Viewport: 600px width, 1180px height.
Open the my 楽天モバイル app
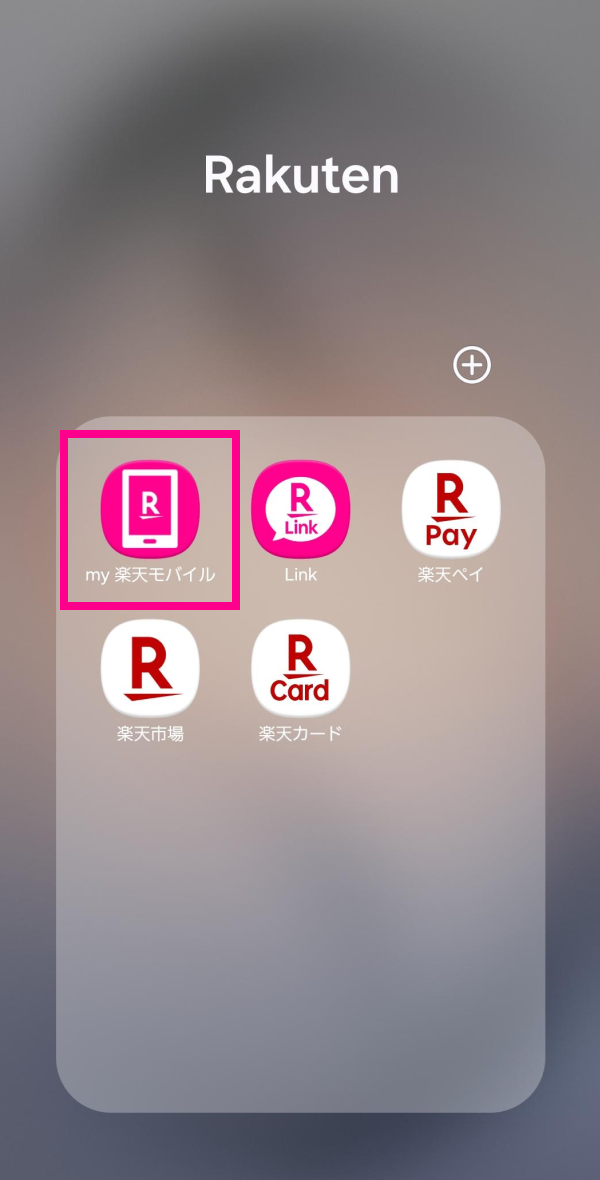click(150, 510)
